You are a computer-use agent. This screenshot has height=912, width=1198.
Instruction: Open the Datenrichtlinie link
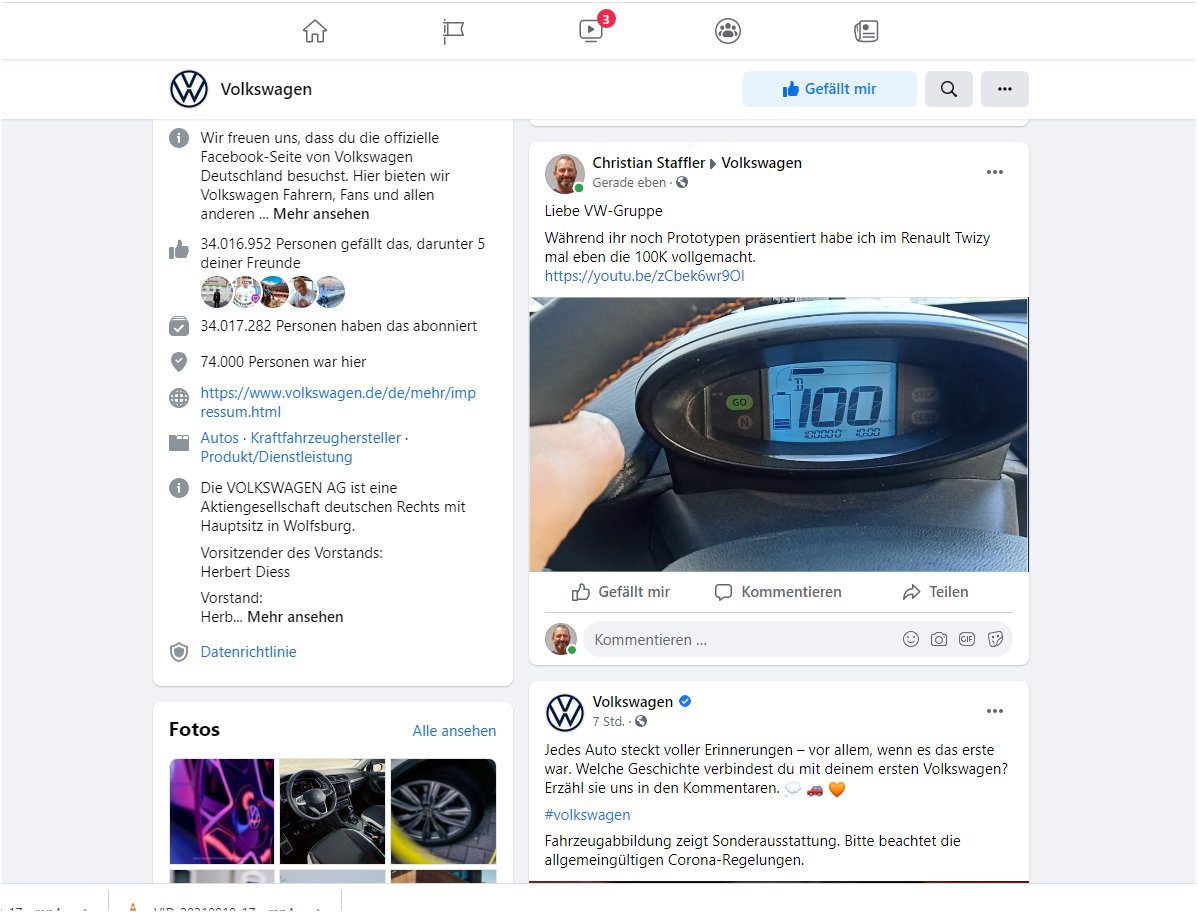[248, 652]
